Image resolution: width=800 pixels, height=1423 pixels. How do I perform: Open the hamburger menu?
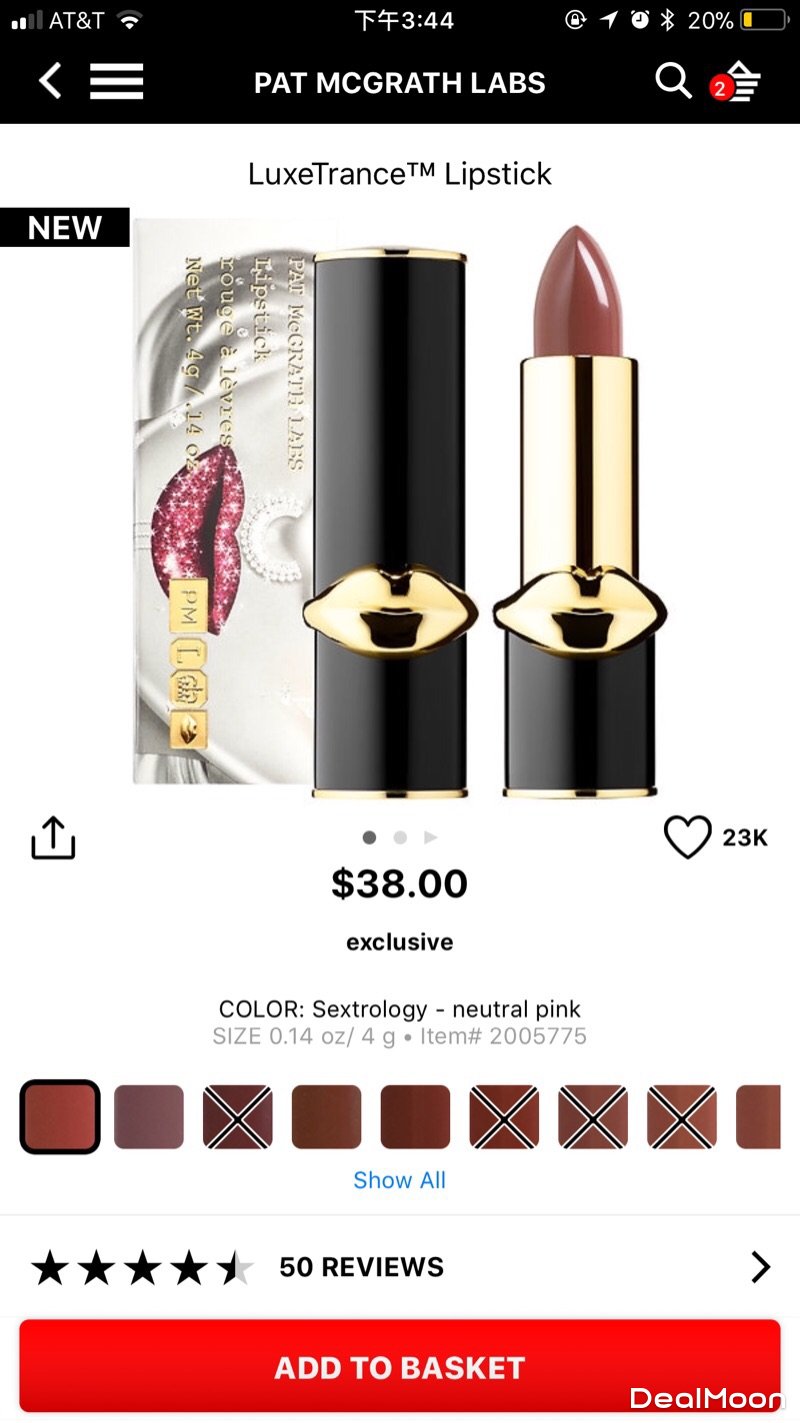click(x=116, y=81)
